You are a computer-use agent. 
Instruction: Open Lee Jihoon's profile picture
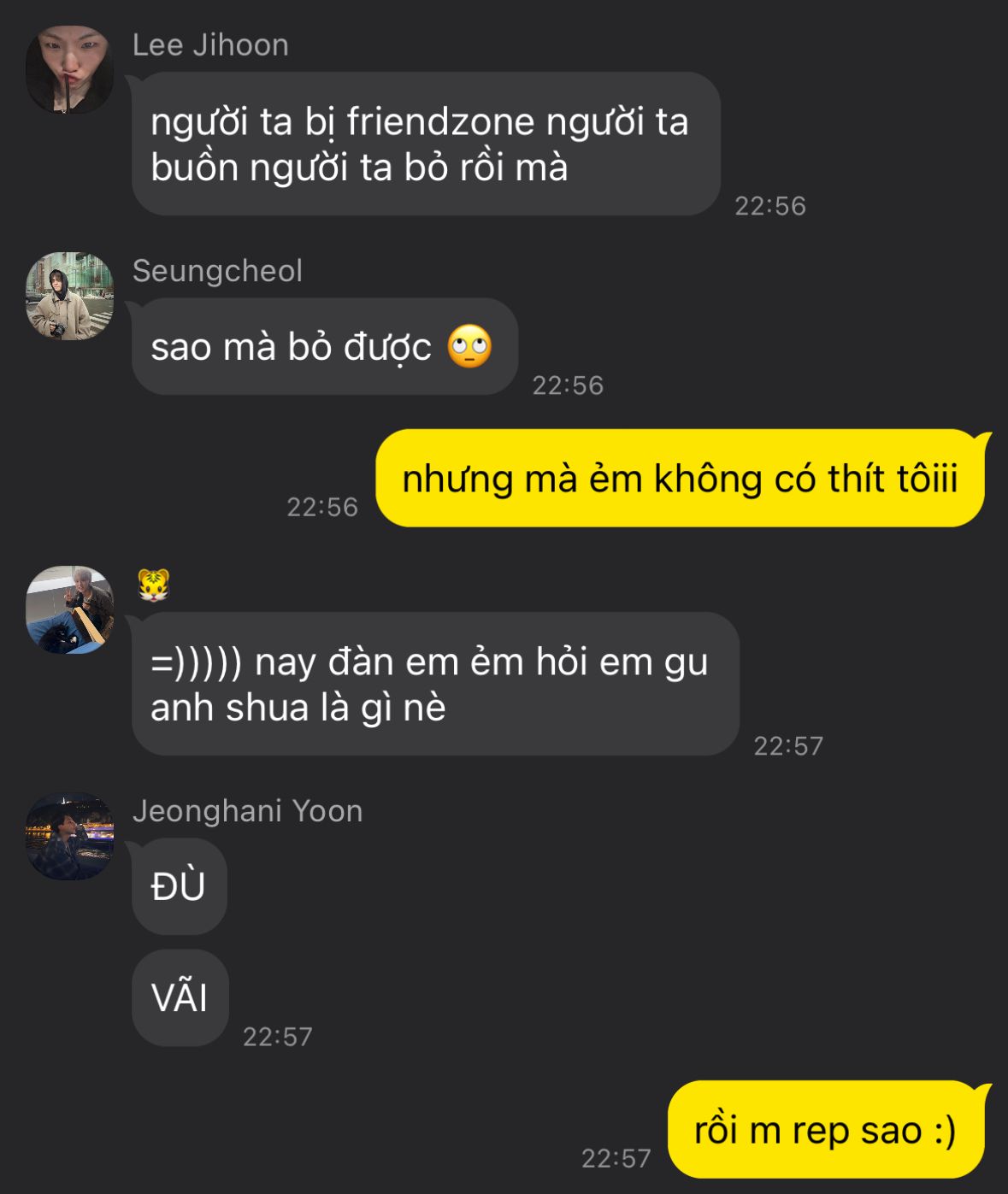pyautogui.click(x=69, y=69)
